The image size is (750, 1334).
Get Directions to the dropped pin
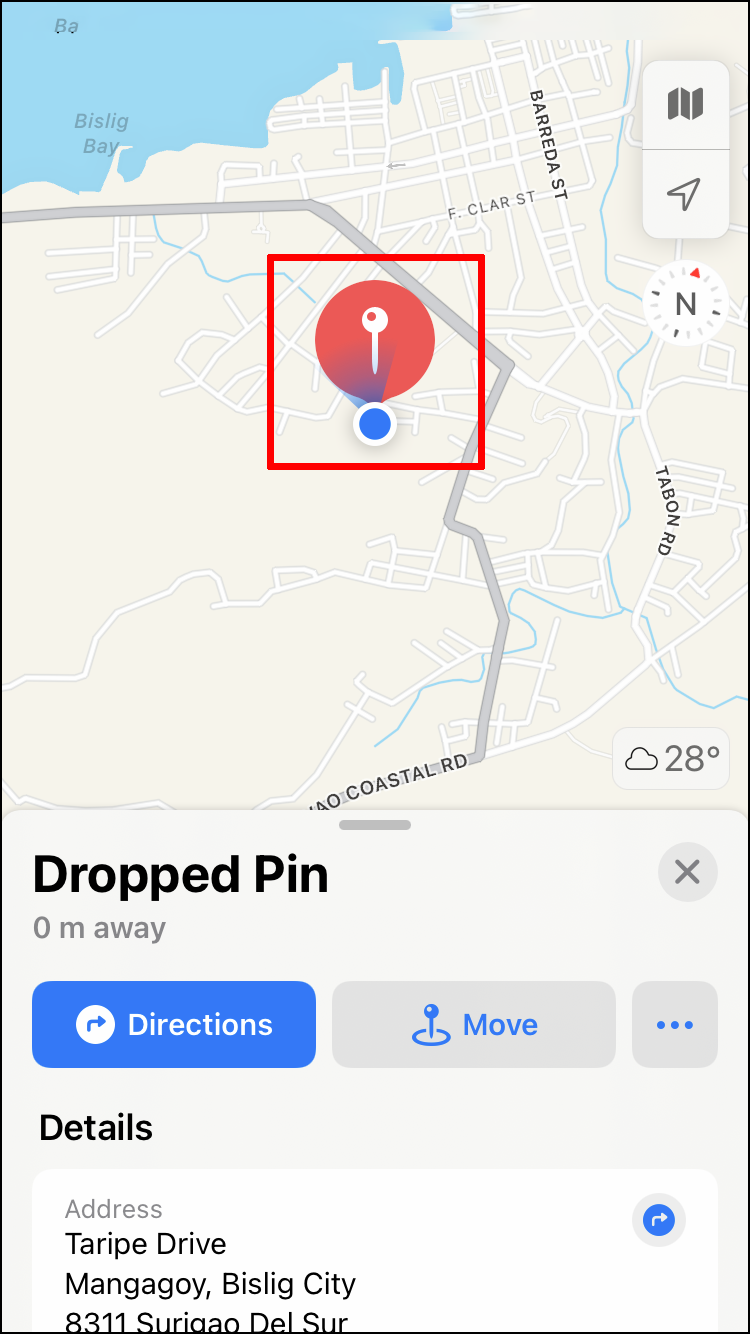coord(174,1024)
